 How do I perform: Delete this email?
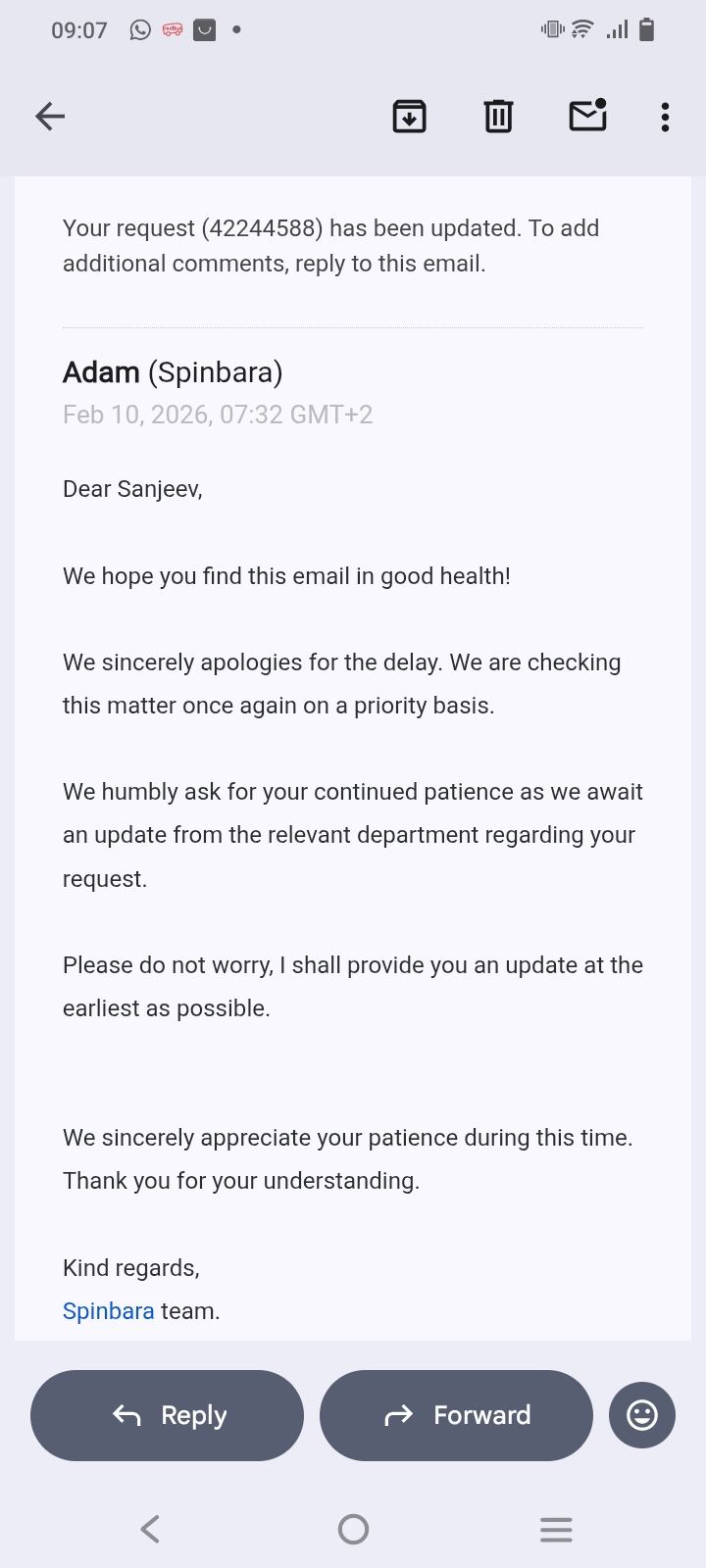pos(498,117)
